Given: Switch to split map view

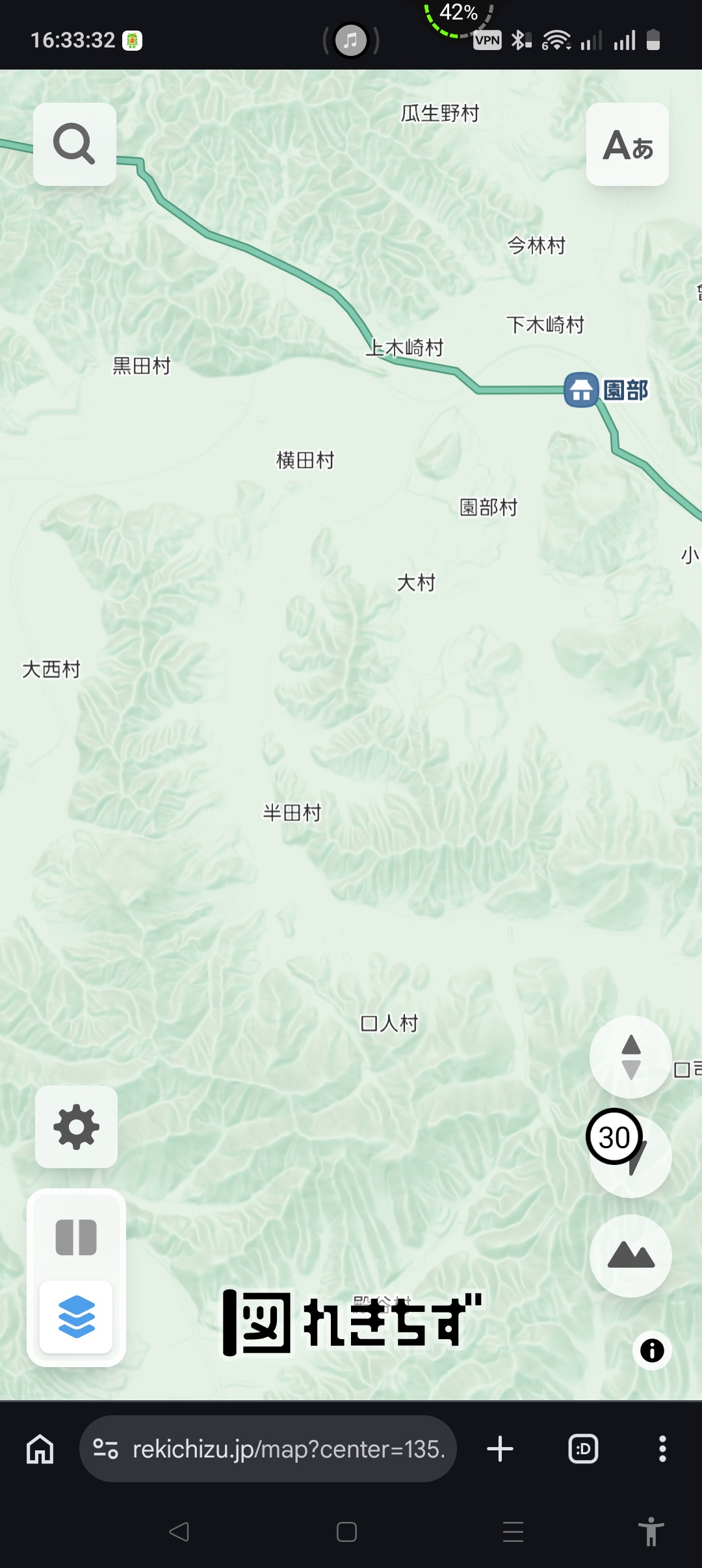Looking at the screenshot, I should (x=76, y=1237).
